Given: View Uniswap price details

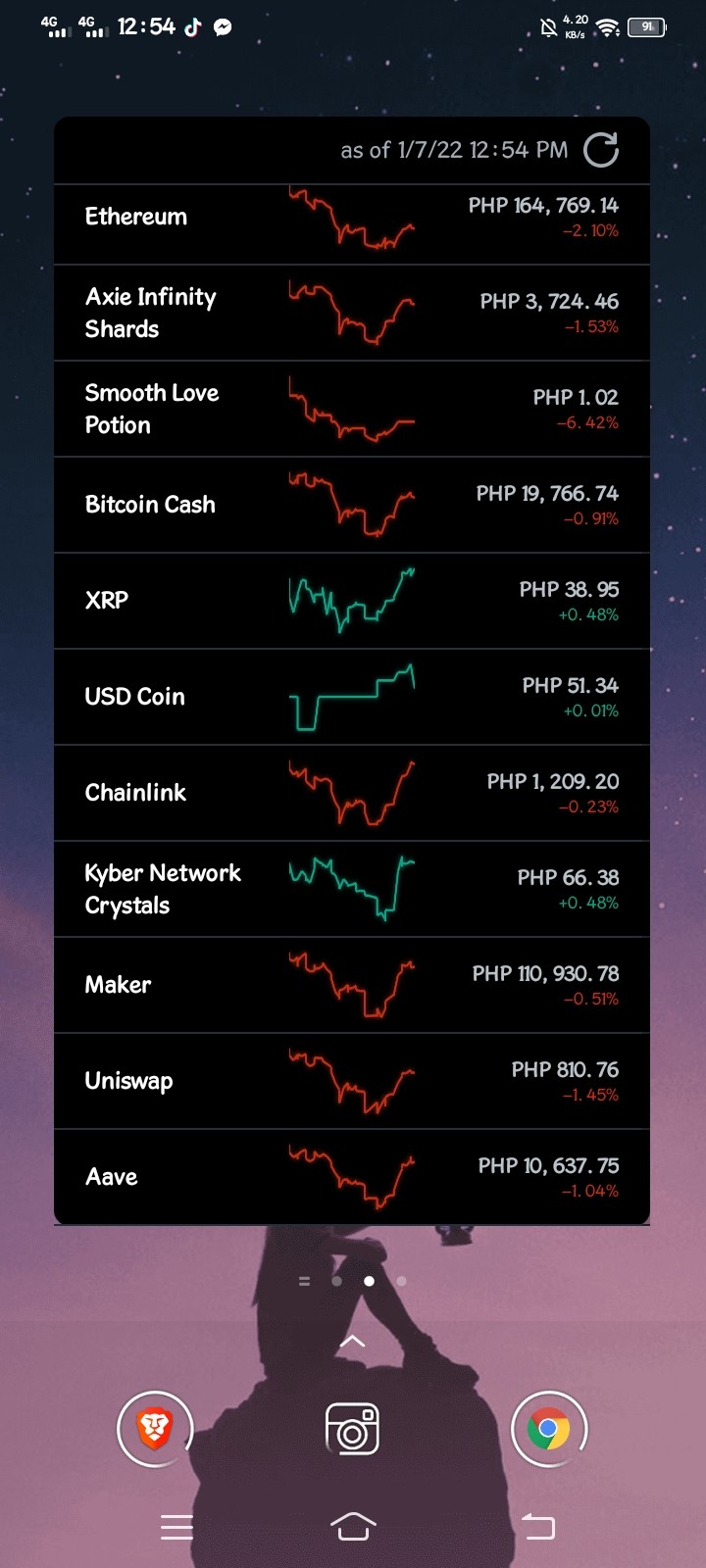Looking at the screenshot, I should tap(352, 1081).
